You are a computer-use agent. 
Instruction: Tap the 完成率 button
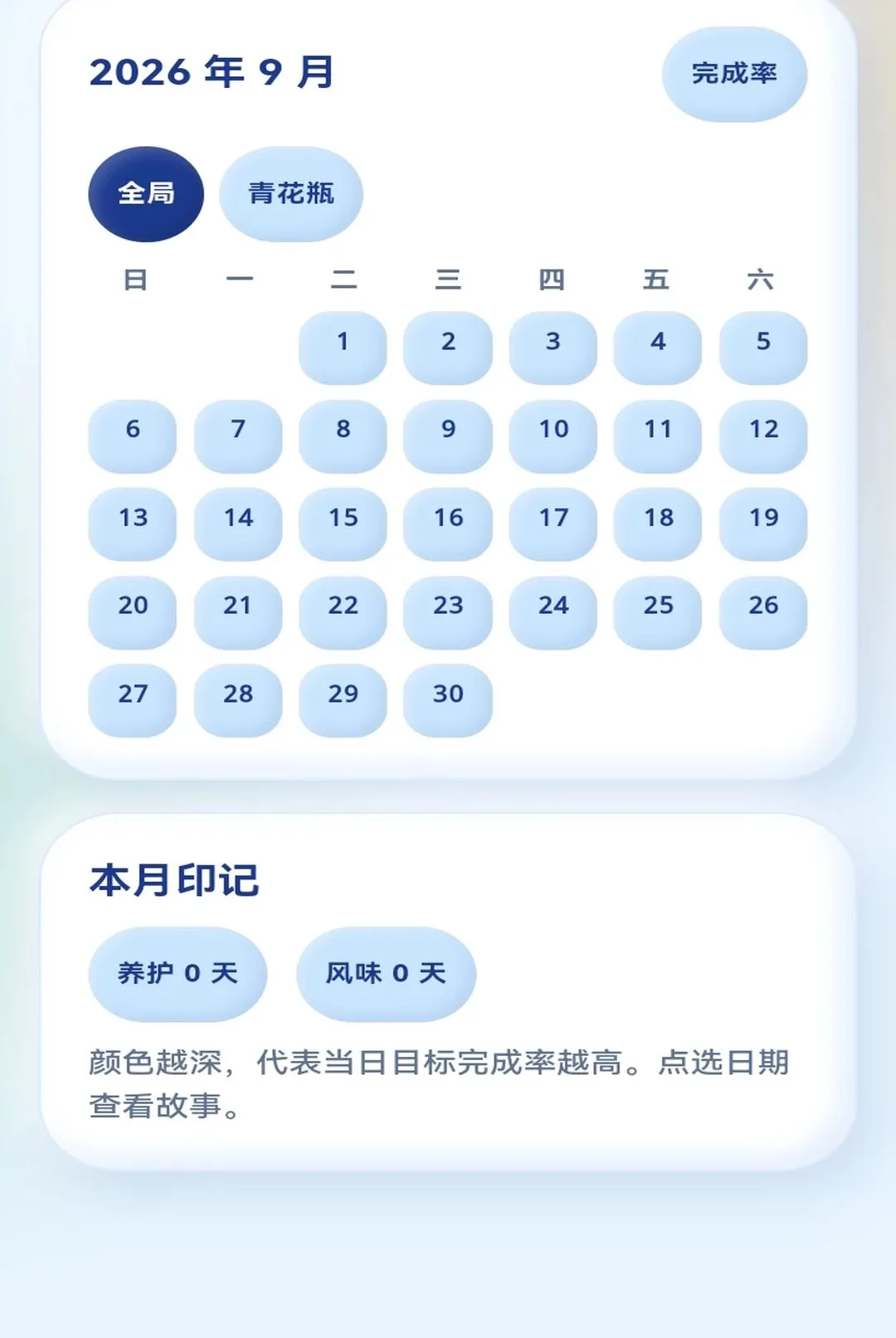click(x=734, y=74)
